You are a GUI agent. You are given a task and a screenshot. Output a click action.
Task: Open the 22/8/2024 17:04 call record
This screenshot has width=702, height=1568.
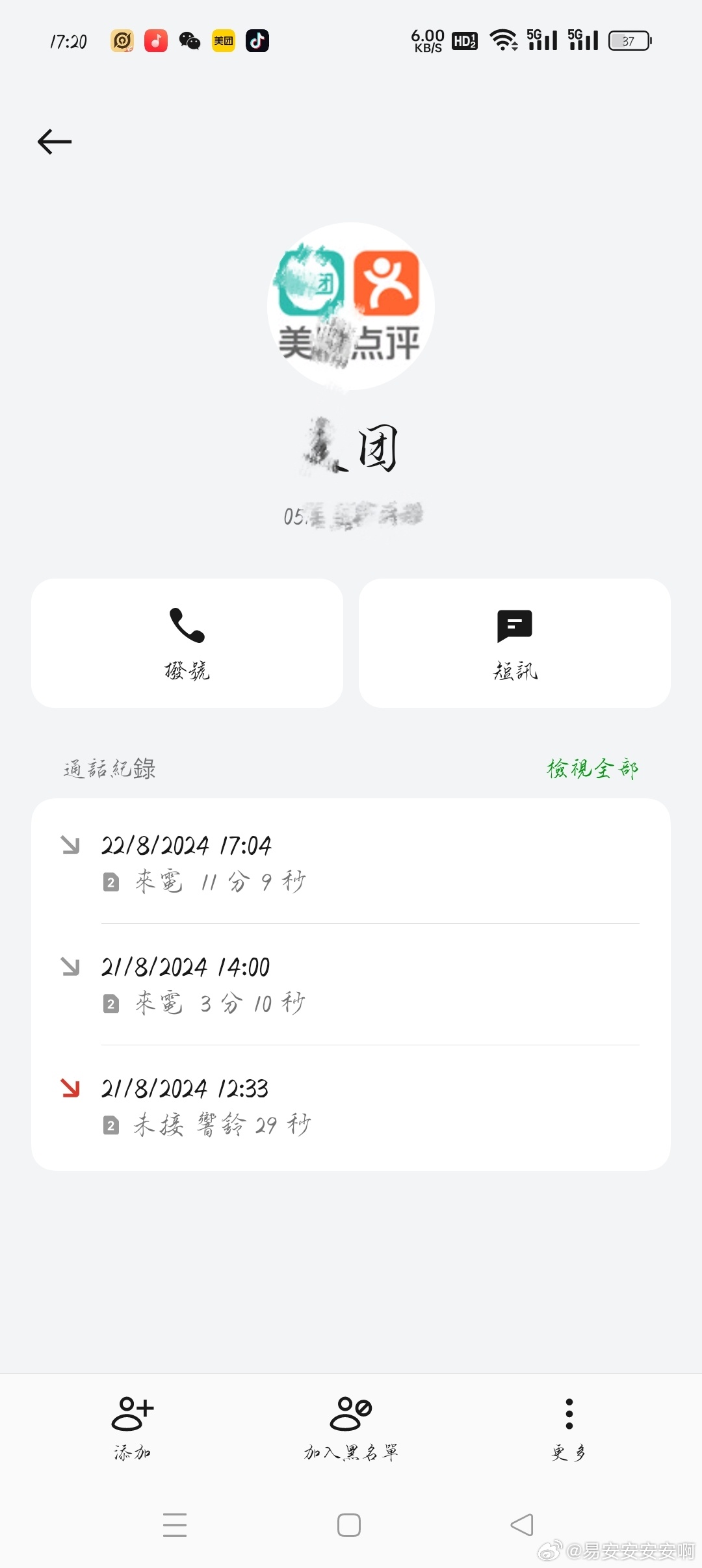coord(351,863)
